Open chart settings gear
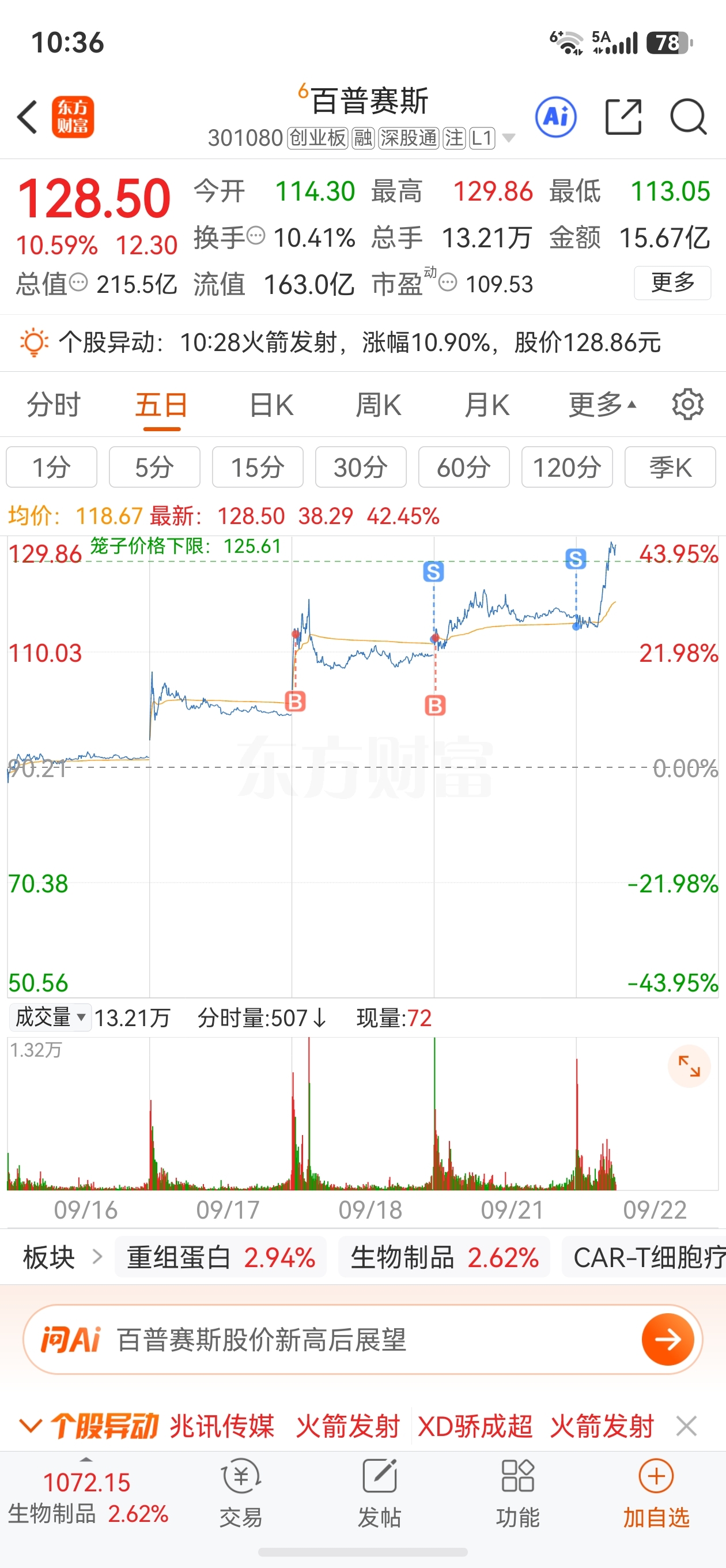Viewport: 726px width, 1568px height. [687, 404]
